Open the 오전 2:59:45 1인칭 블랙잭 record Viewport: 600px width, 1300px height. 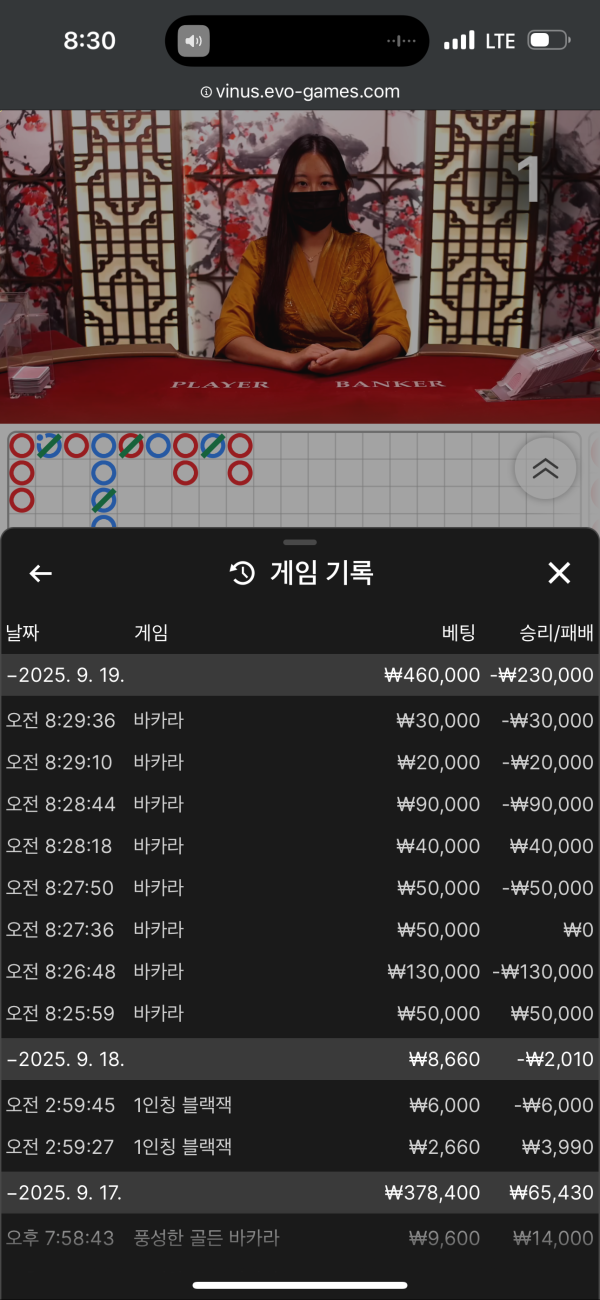[x=300, y=1105]
